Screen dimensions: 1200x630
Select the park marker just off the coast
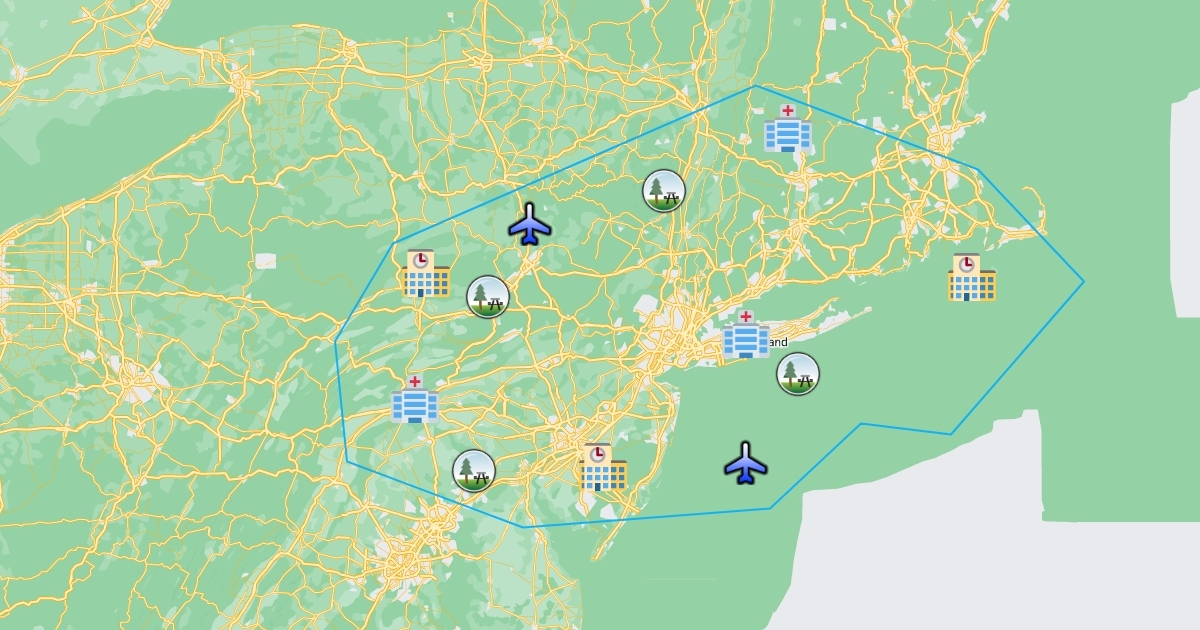pos(798,374)
